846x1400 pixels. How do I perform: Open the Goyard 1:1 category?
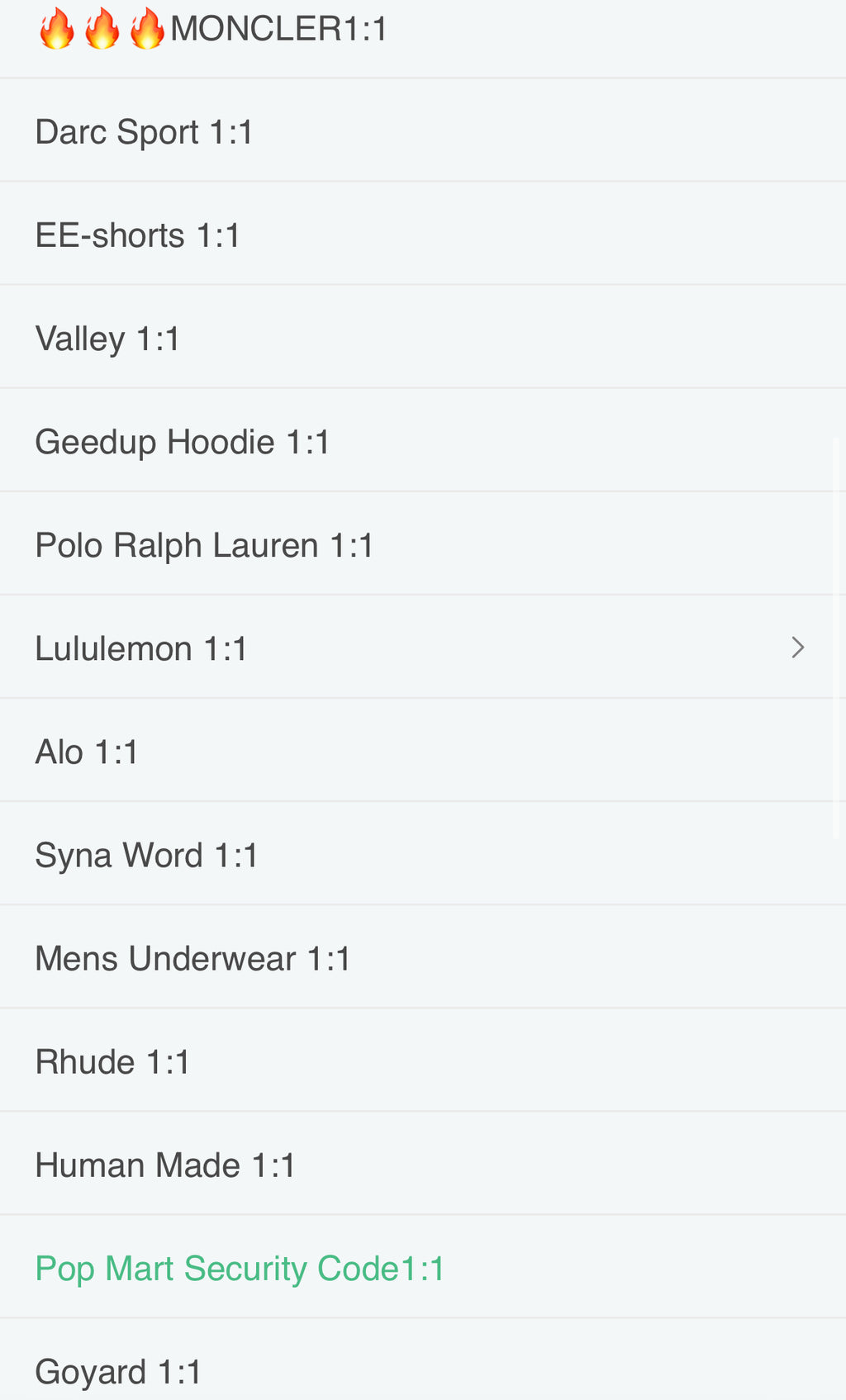[117, 1370]
